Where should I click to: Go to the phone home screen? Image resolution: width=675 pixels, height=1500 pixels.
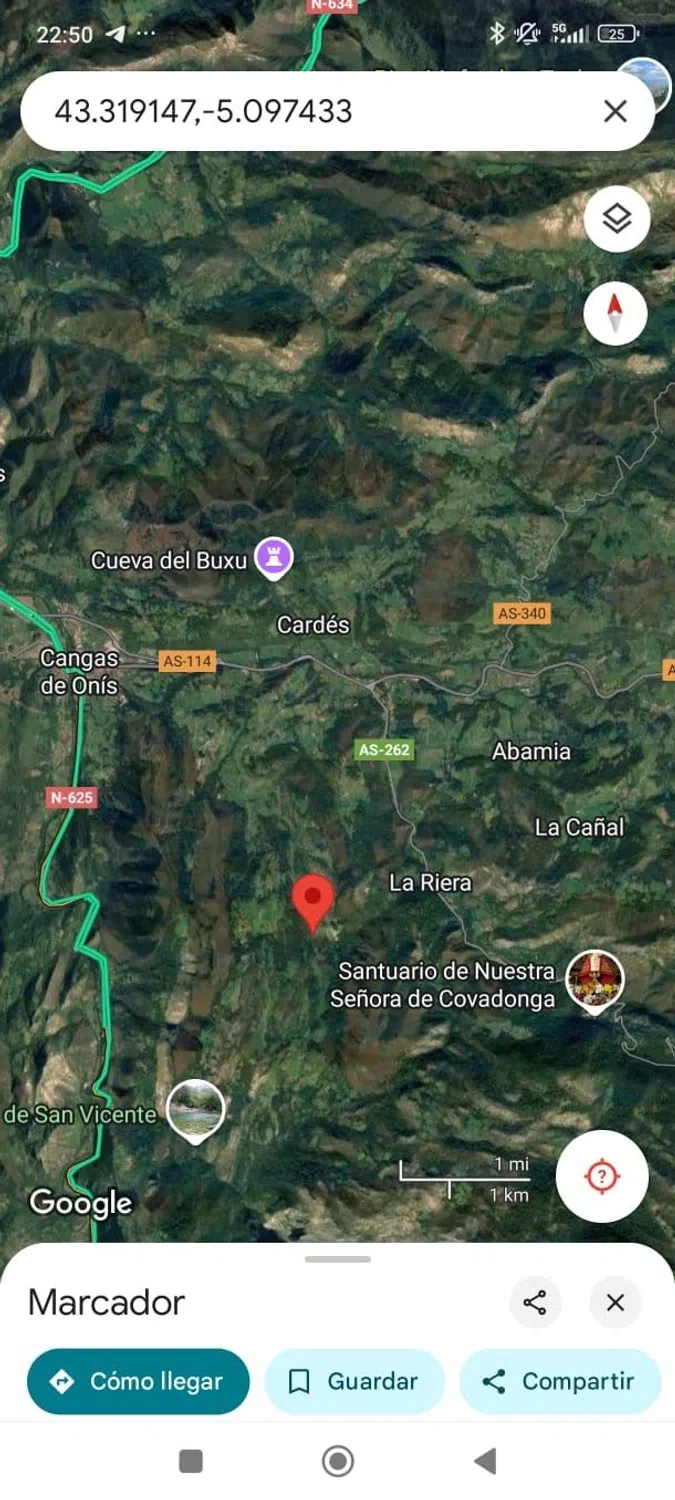(x=338, y=1461)
